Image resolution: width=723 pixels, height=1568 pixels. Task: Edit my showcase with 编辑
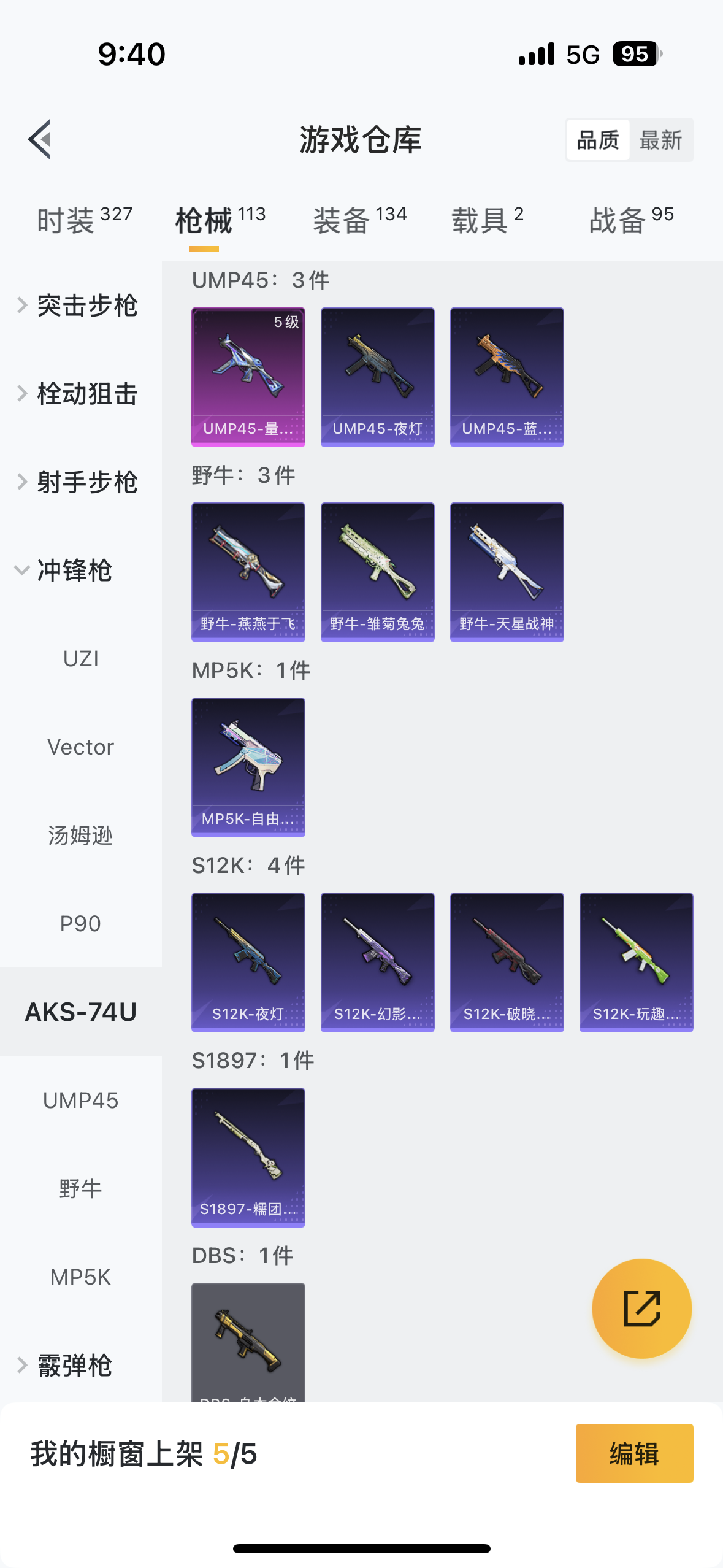634,1453
